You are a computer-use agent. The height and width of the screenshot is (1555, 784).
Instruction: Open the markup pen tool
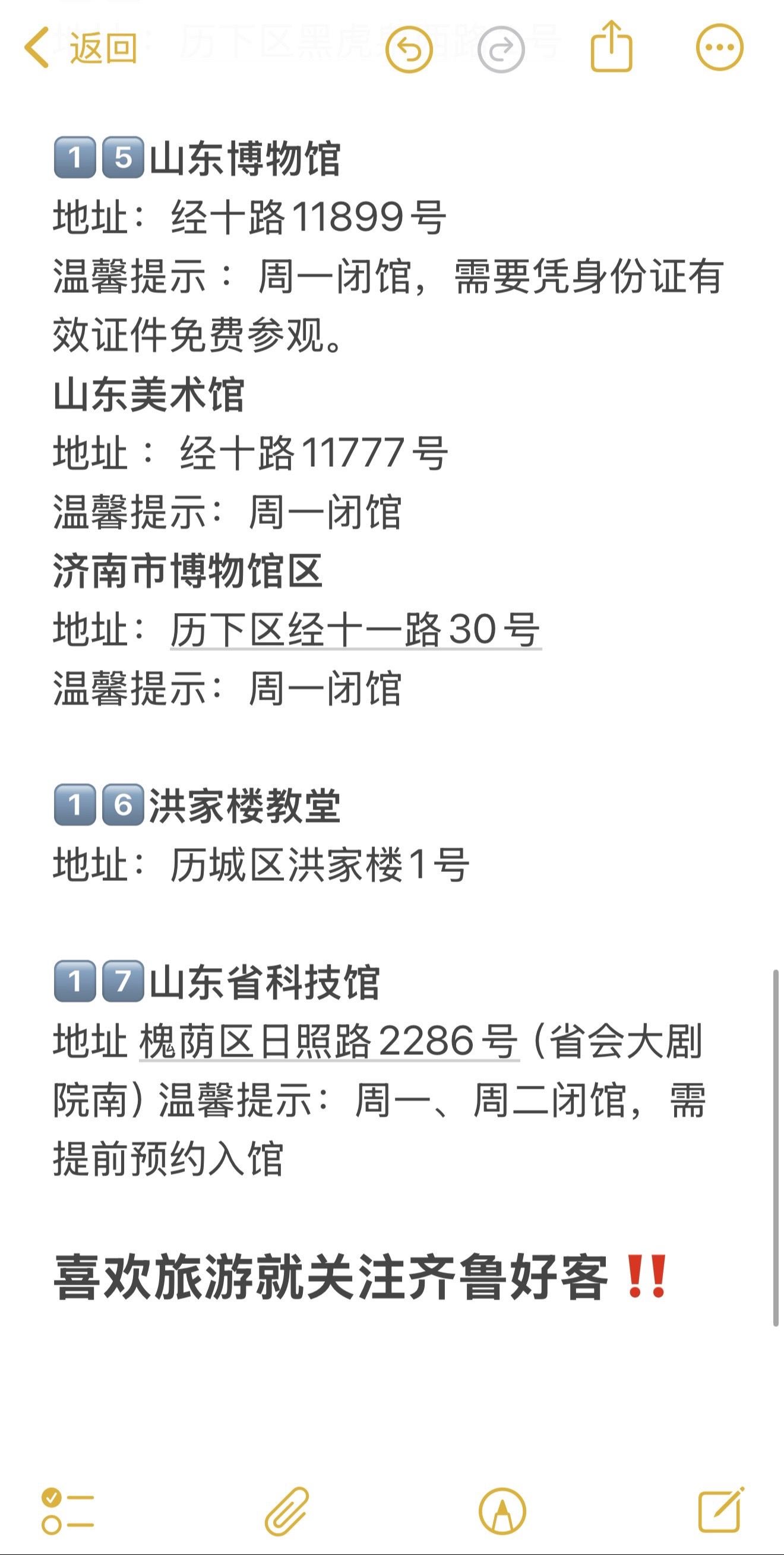coord(502,1511)
